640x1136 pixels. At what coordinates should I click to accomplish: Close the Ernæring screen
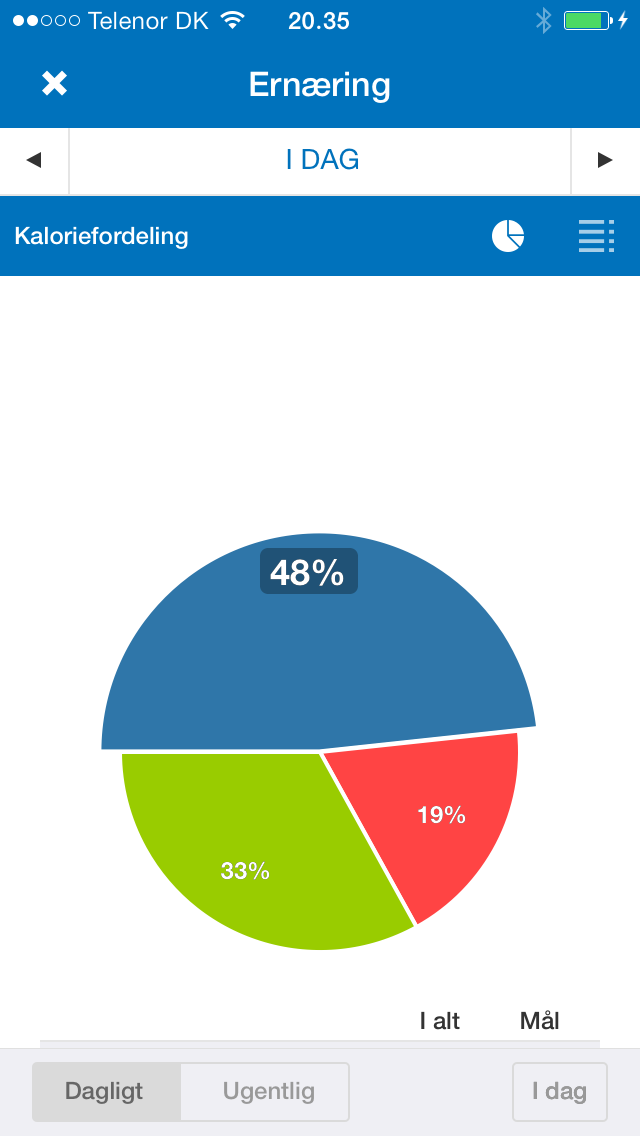pyautogui.click(x=54, y=84)
